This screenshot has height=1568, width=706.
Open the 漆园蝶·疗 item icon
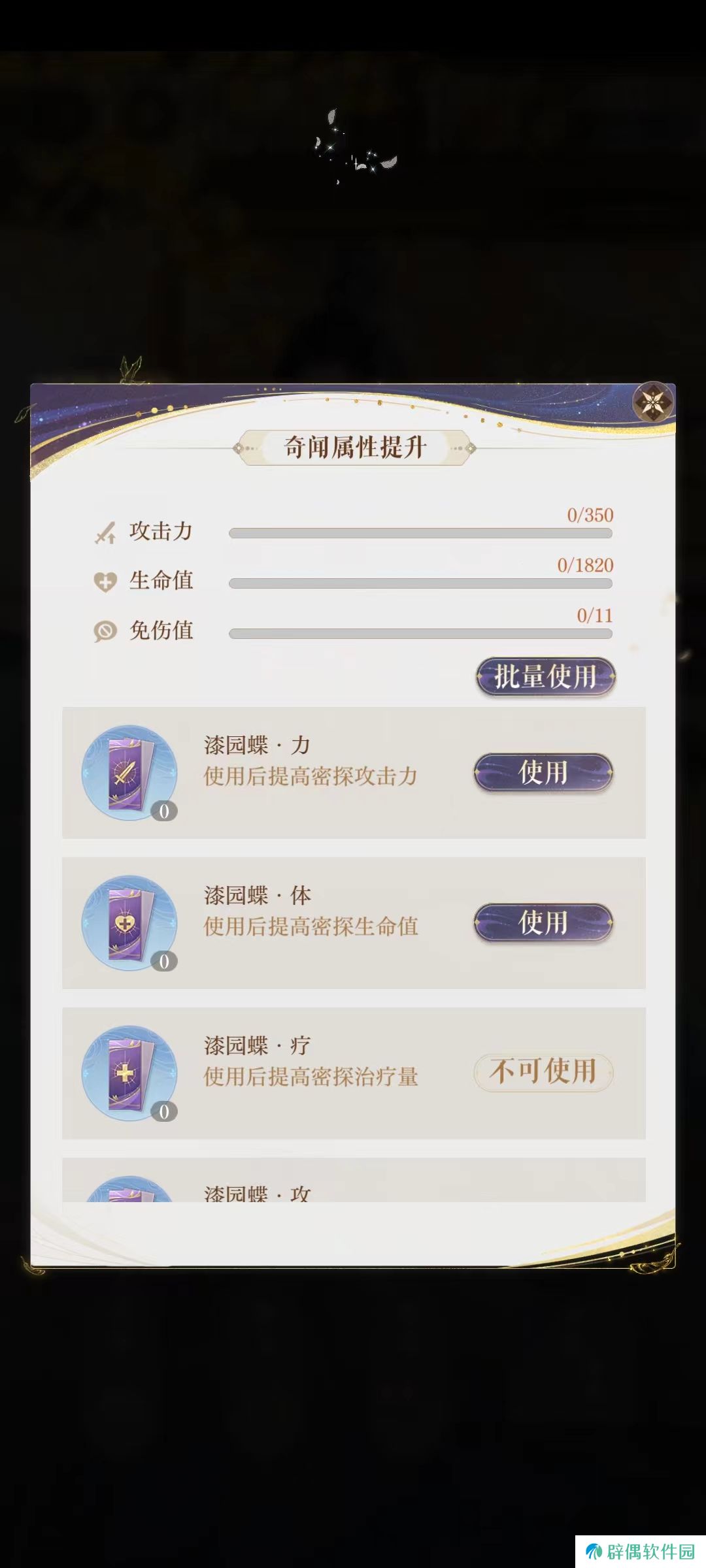coord(129,1073)
